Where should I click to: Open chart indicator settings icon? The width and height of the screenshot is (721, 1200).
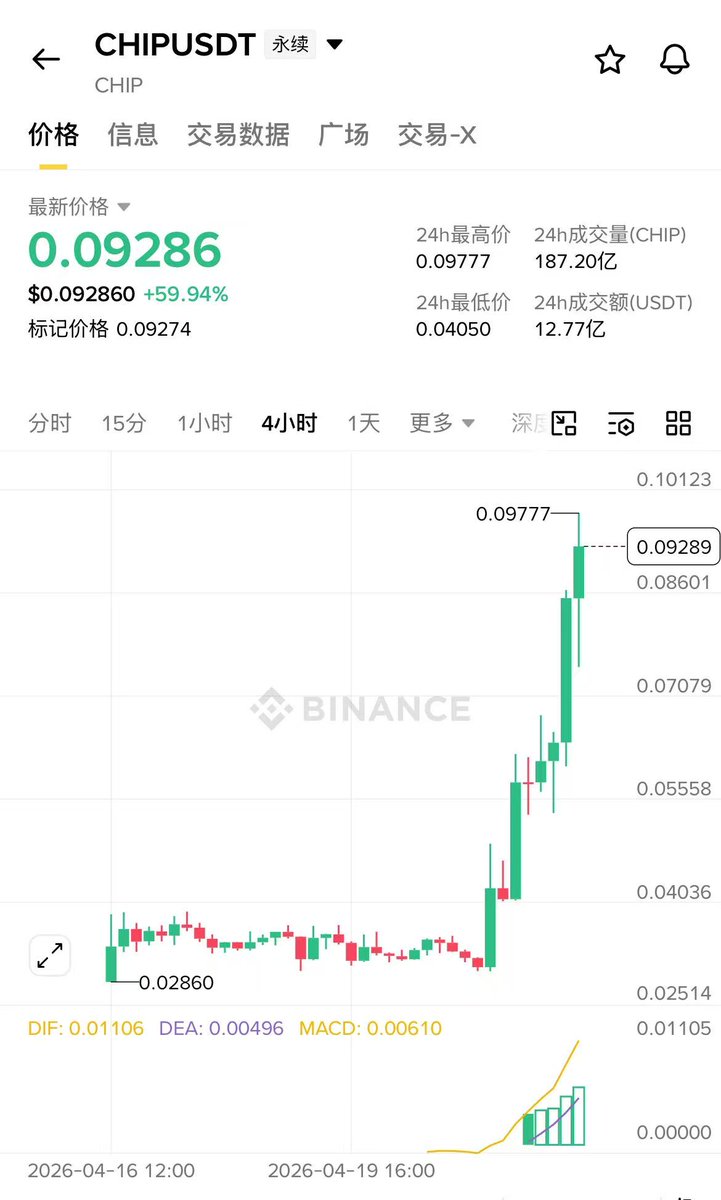click(x=621, y=423)
